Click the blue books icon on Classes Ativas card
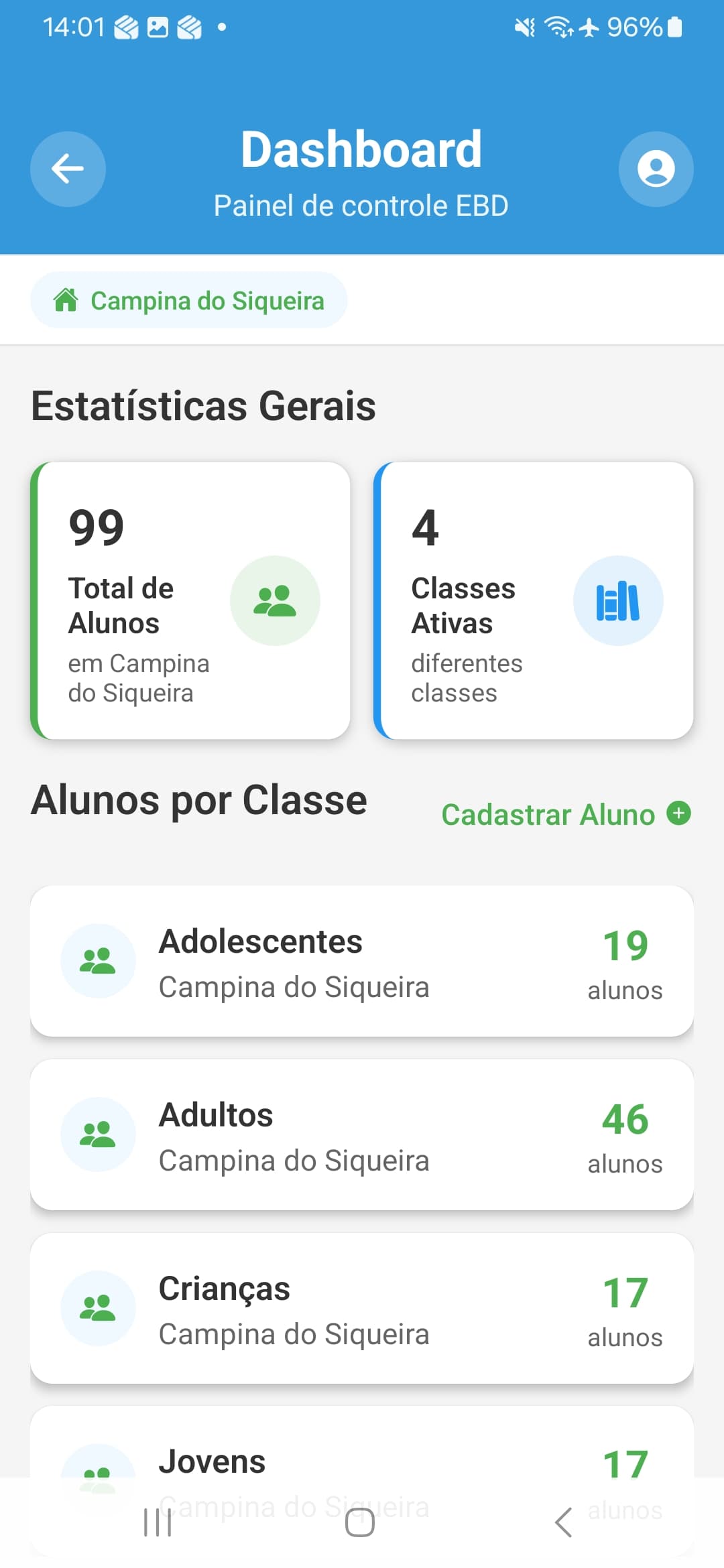 [x=618, y=600]
